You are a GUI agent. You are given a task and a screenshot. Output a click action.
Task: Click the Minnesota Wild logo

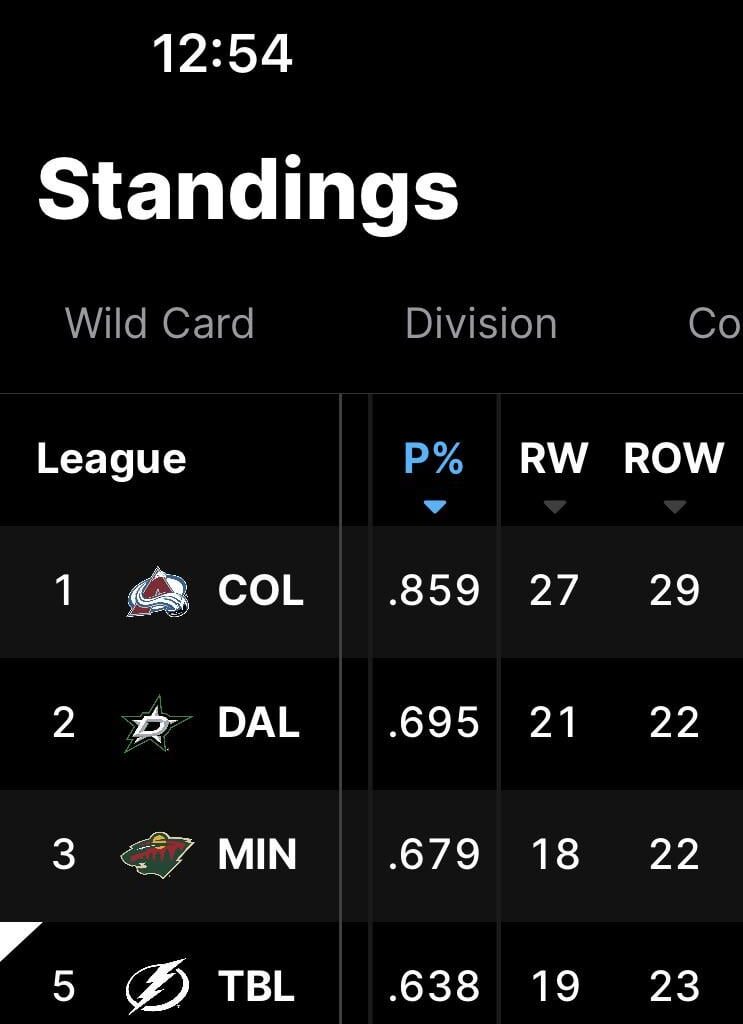pyautogui.click(x=154, y=855)
